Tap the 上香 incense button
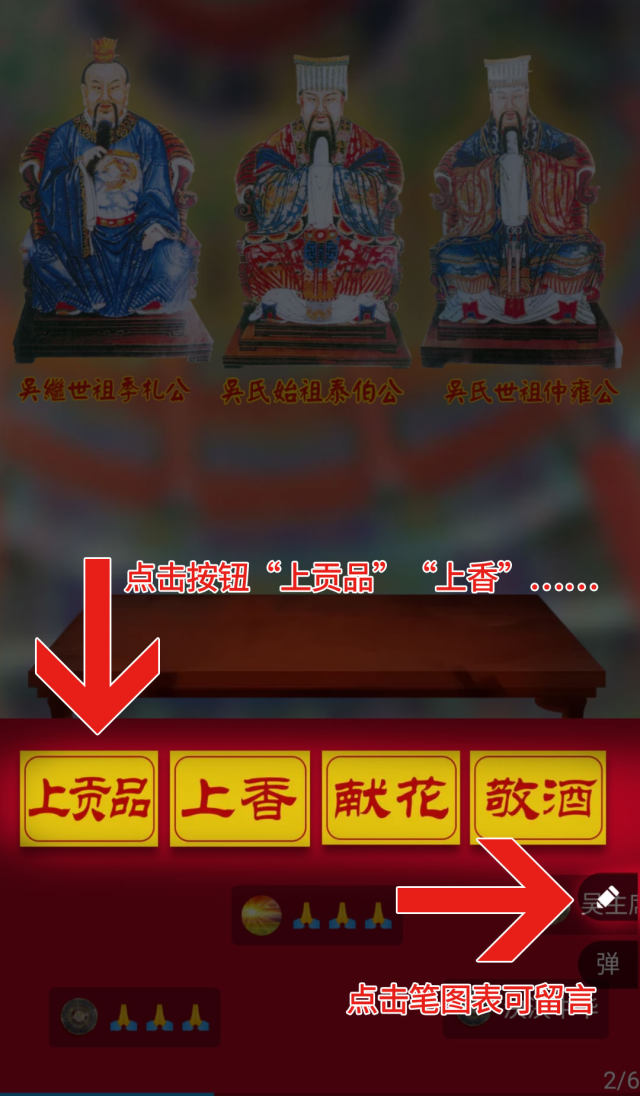The width and height of the screenshot is (640, 1096). (x=239, y=798)
